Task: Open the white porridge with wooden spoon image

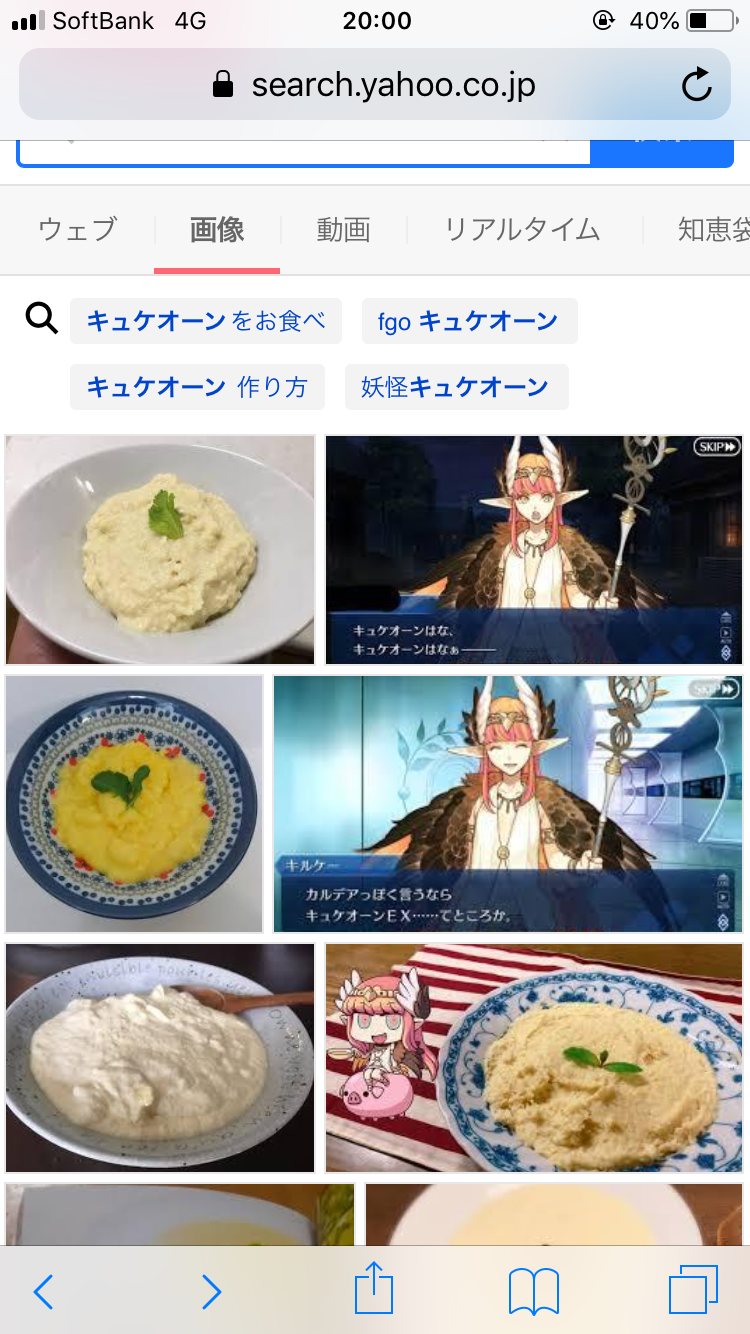Action: [160, 1057]
